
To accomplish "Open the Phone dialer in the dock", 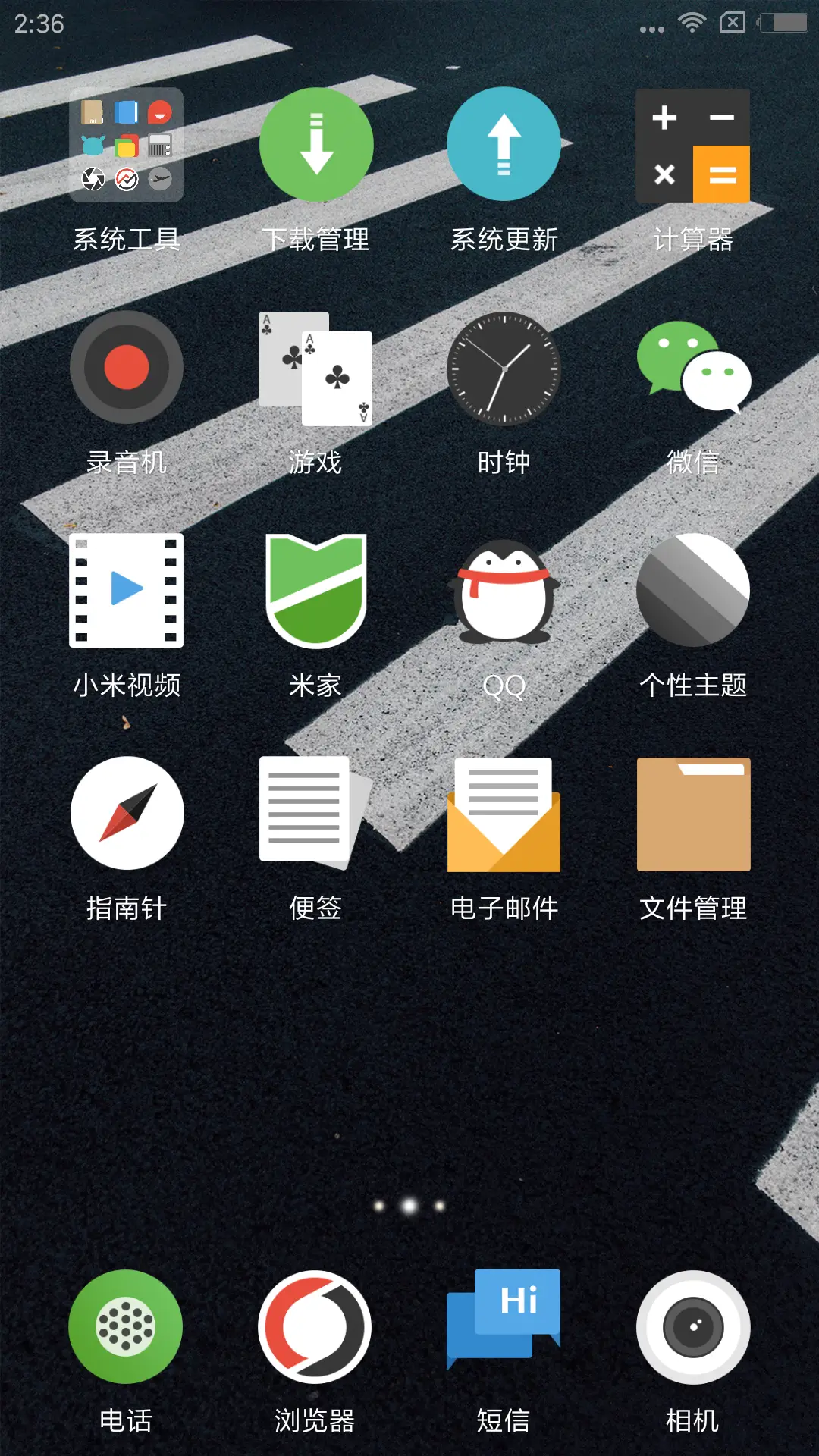I will tap(126, 1326).
